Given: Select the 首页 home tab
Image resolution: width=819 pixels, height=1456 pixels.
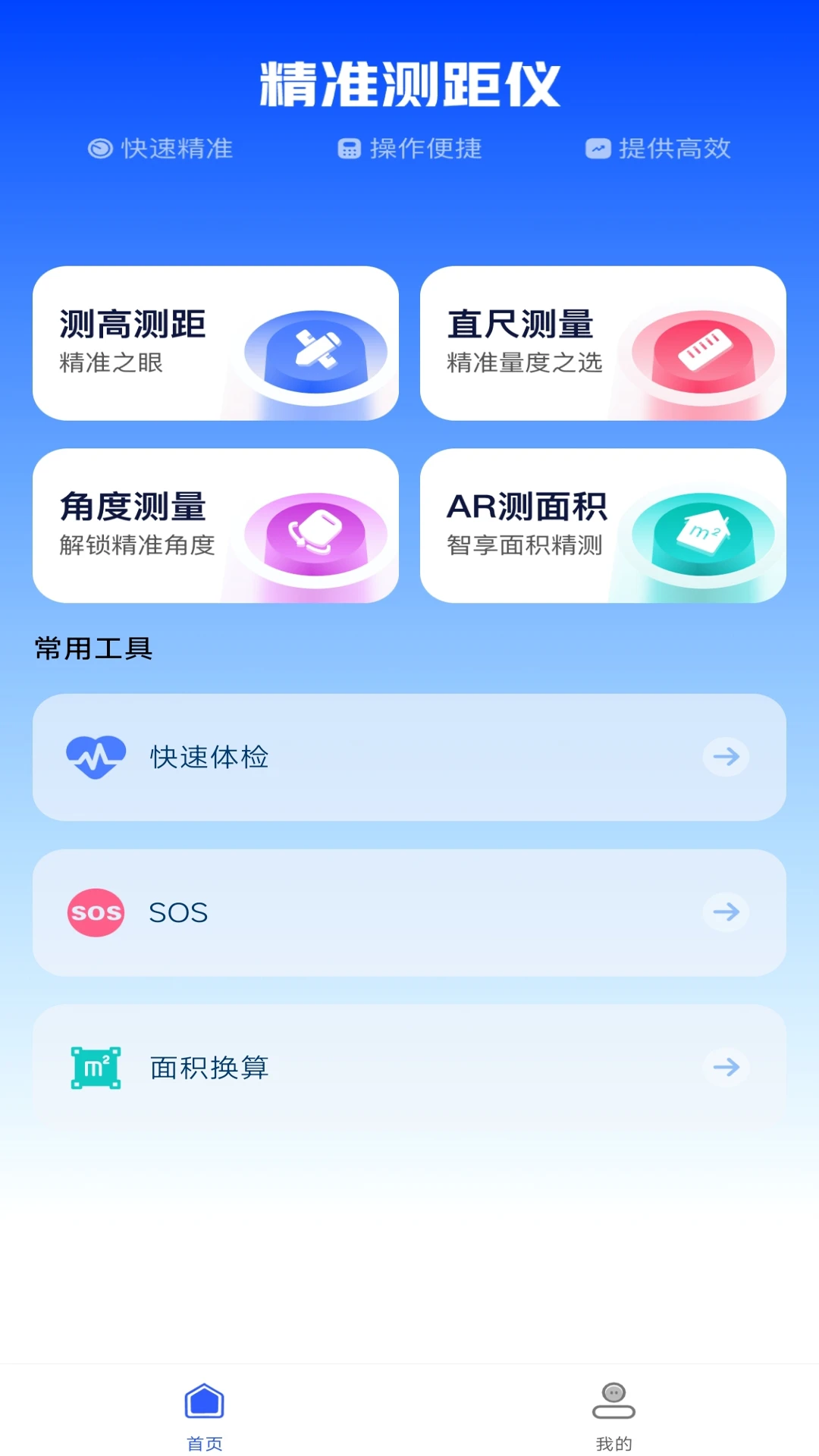Looking at the screenshot, I should click(205, 1415).
